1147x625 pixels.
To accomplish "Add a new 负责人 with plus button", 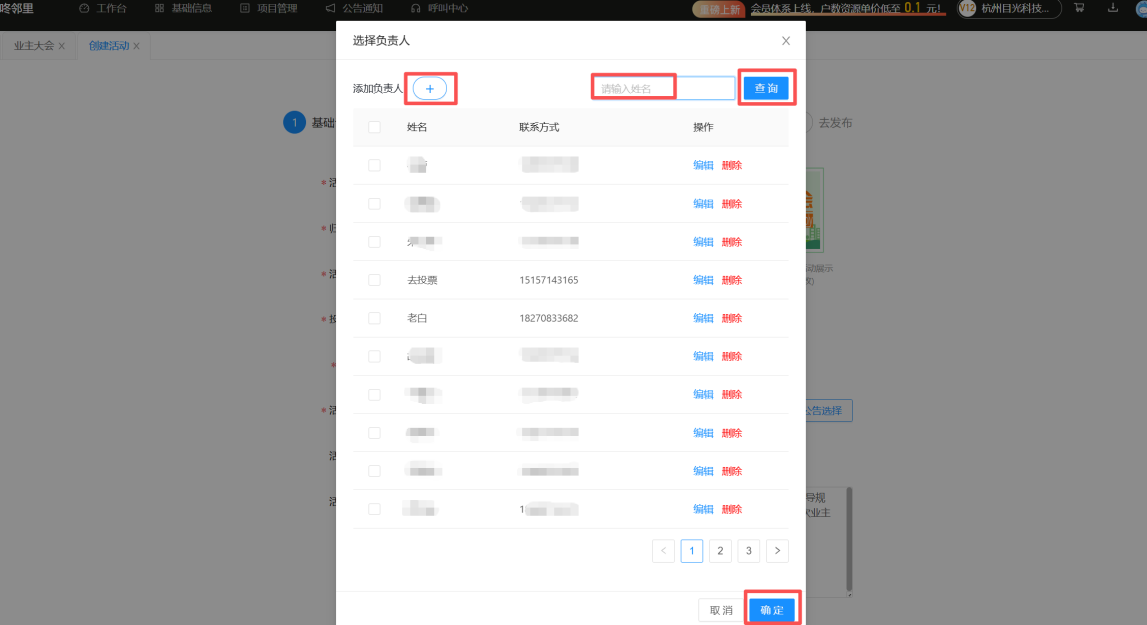I will (430, 88).
